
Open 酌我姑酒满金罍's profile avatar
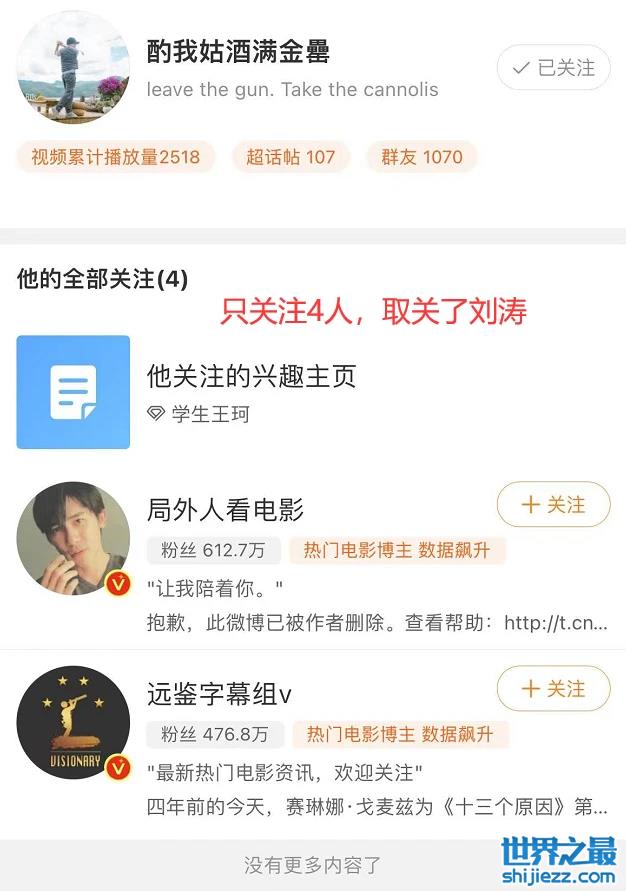coord(73,68)
